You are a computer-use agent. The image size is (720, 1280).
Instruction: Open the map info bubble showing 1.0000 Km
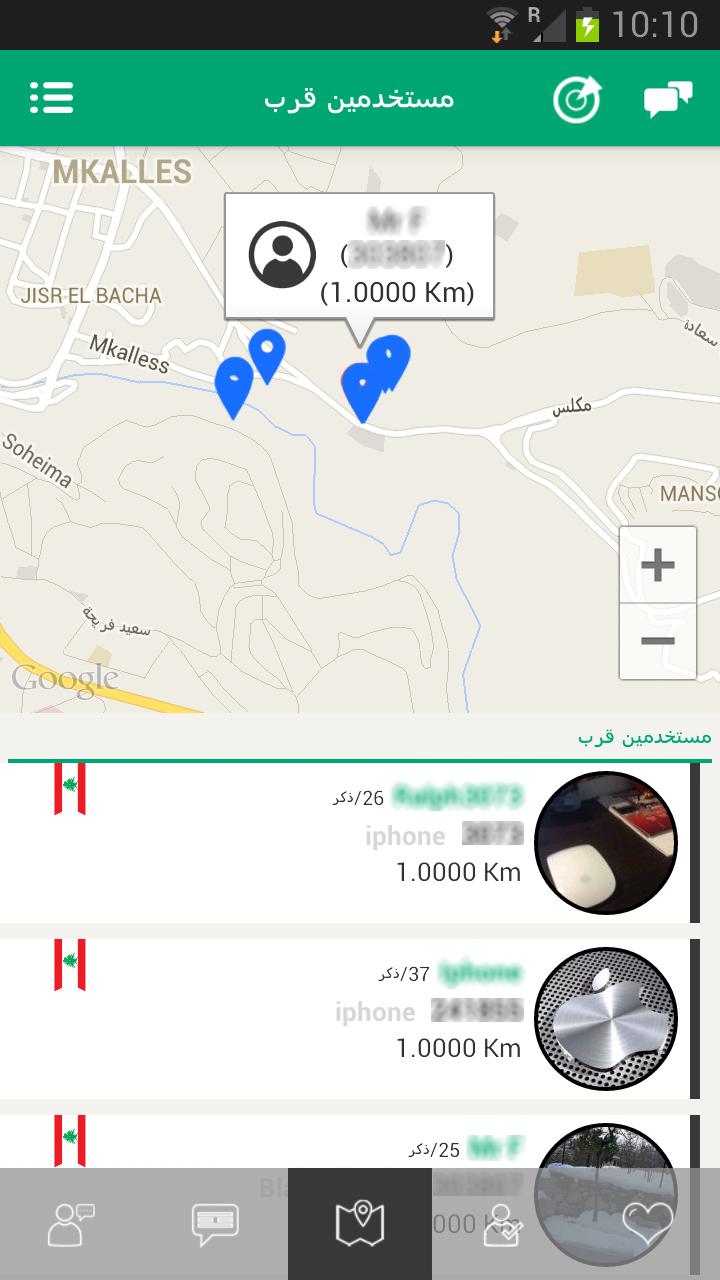point(359,257)
